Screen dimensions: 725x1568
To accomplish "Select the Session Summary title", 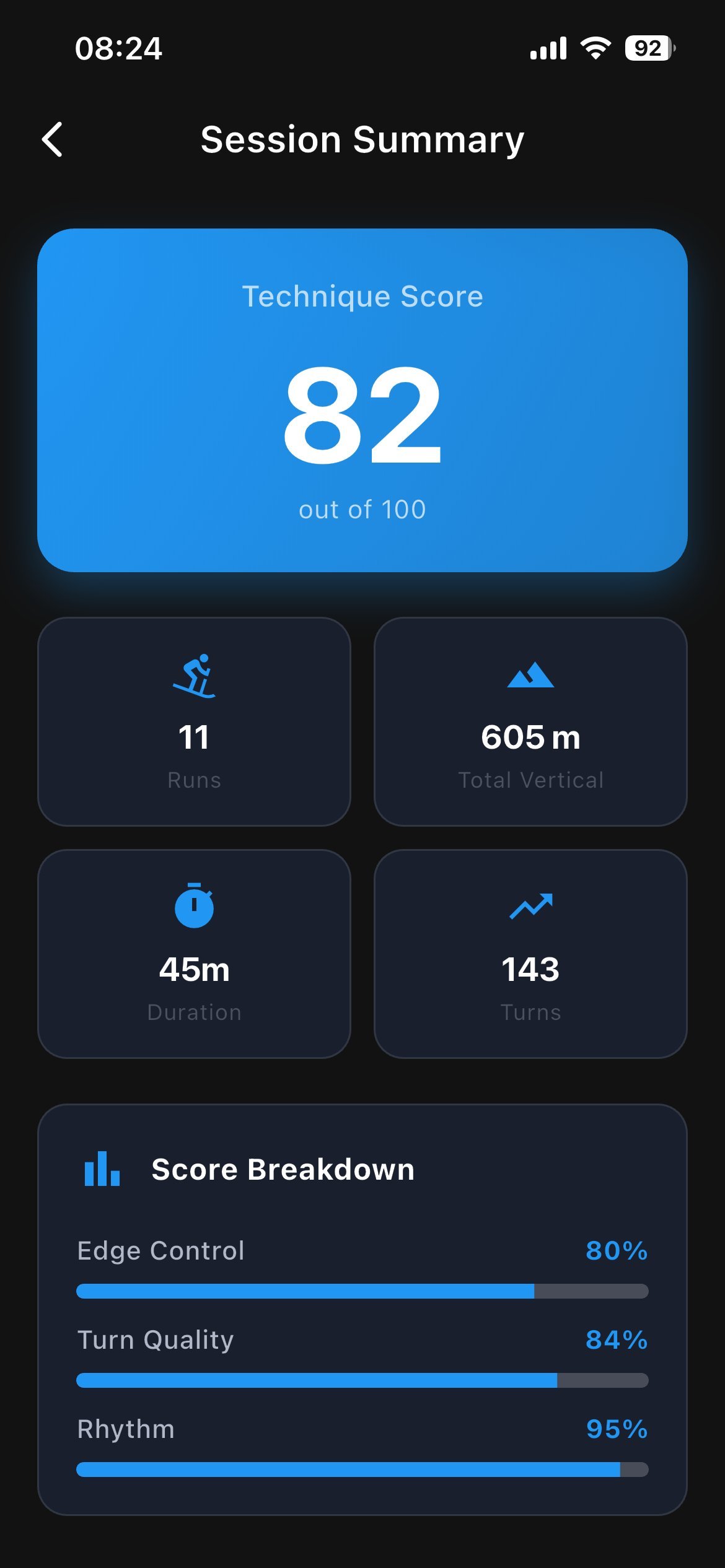I will point(361,139).
